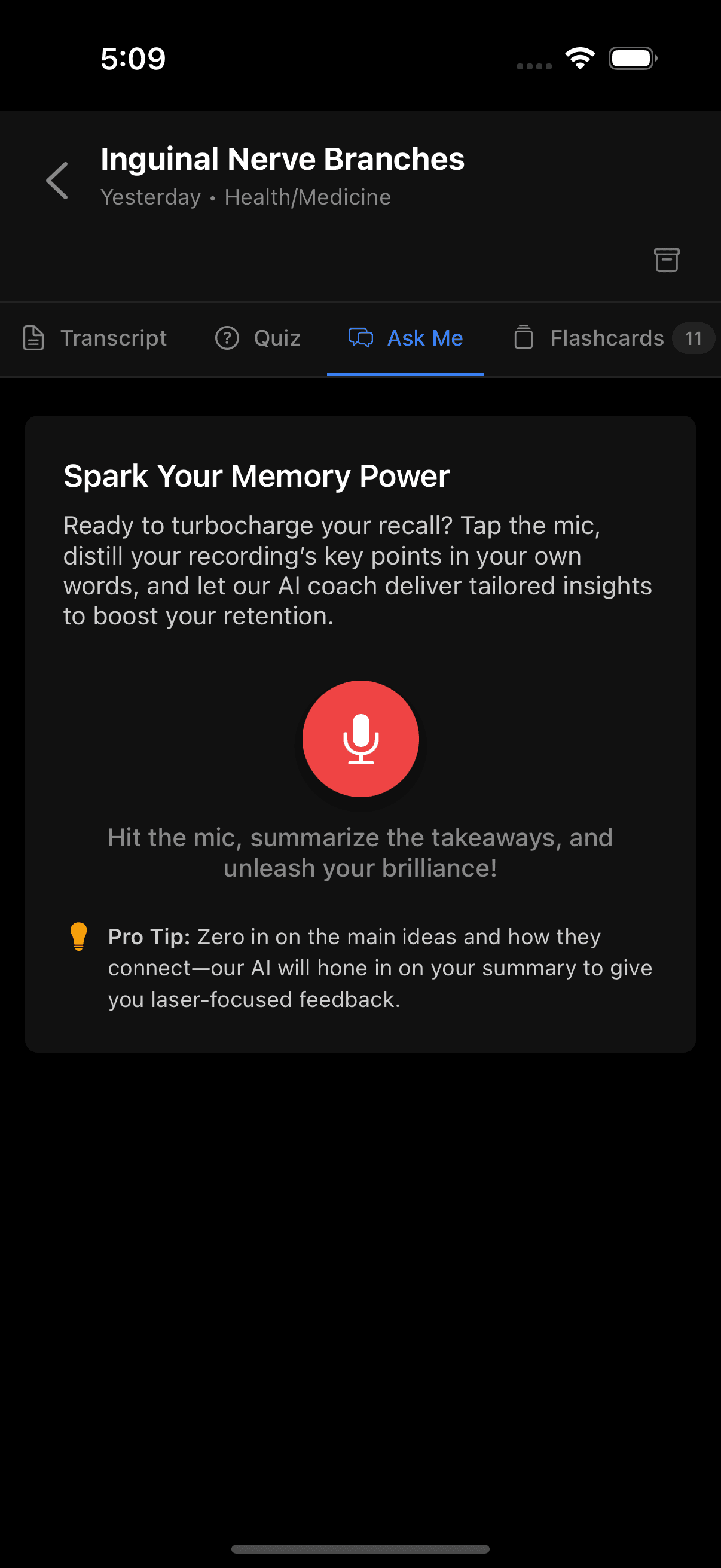721x1568 pixels.
Task: Click the Quiz question-mark icon
Action: (x=227, y=339)
